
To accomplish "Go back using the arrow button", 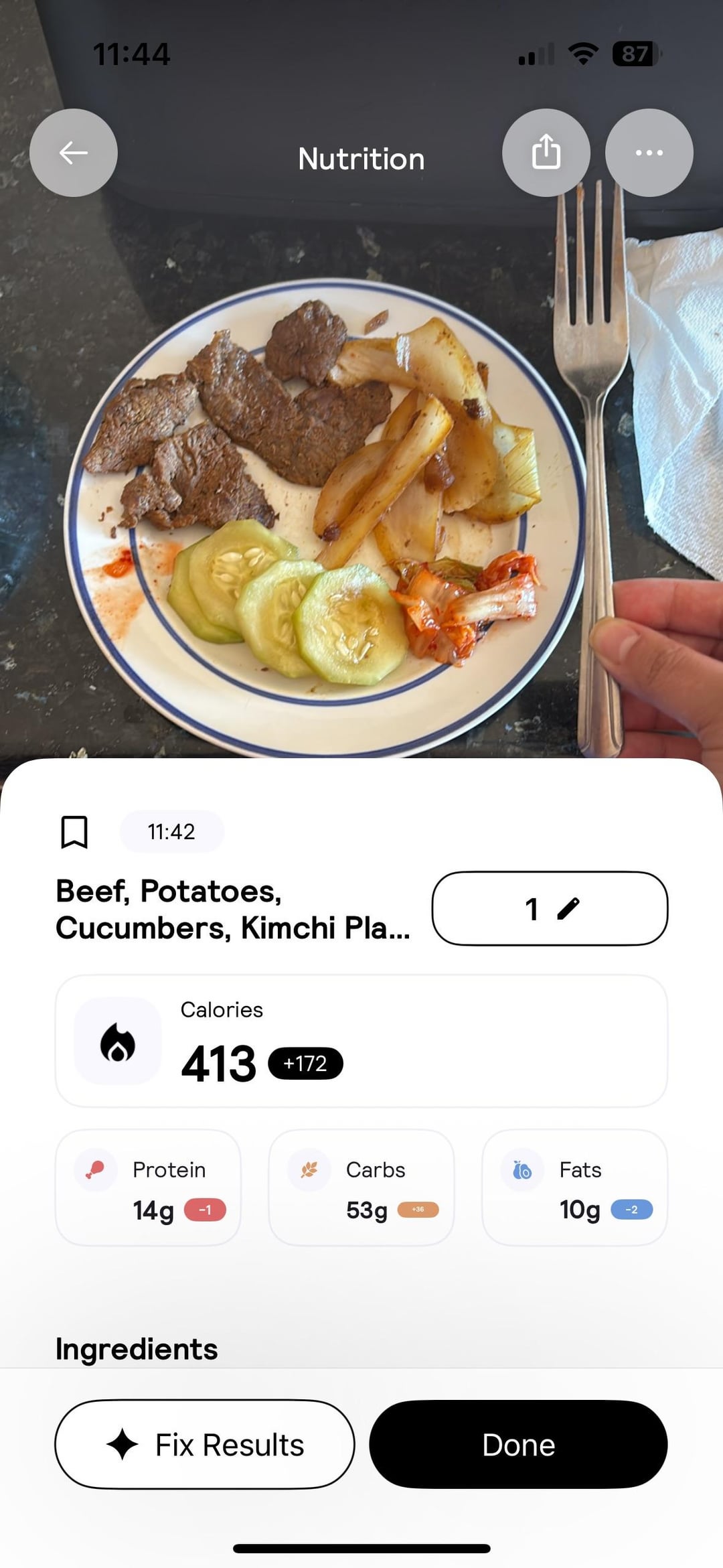I will pos(74,153).
